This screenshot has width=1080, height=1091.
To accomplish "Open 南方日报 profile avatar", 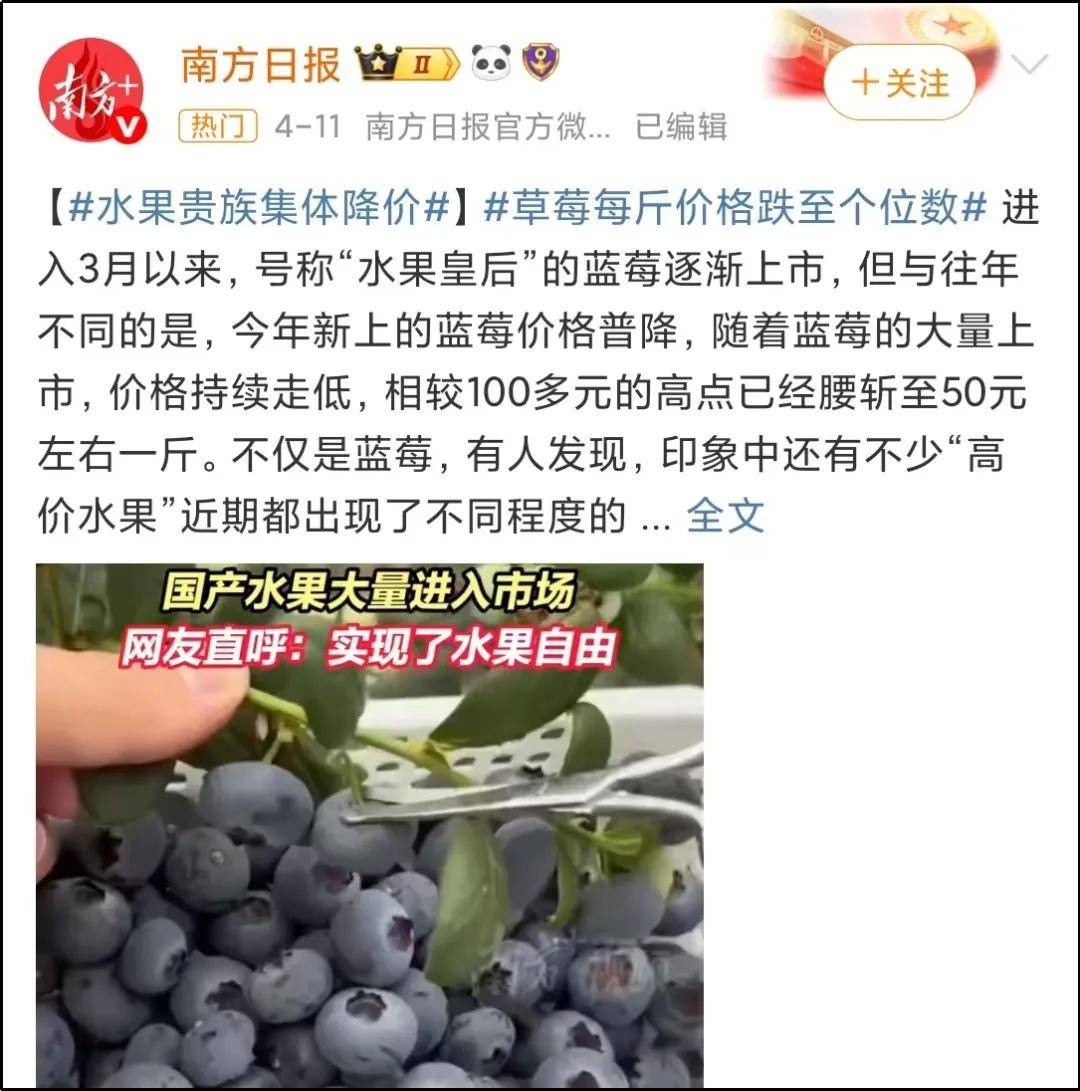I will coord(91,89).
